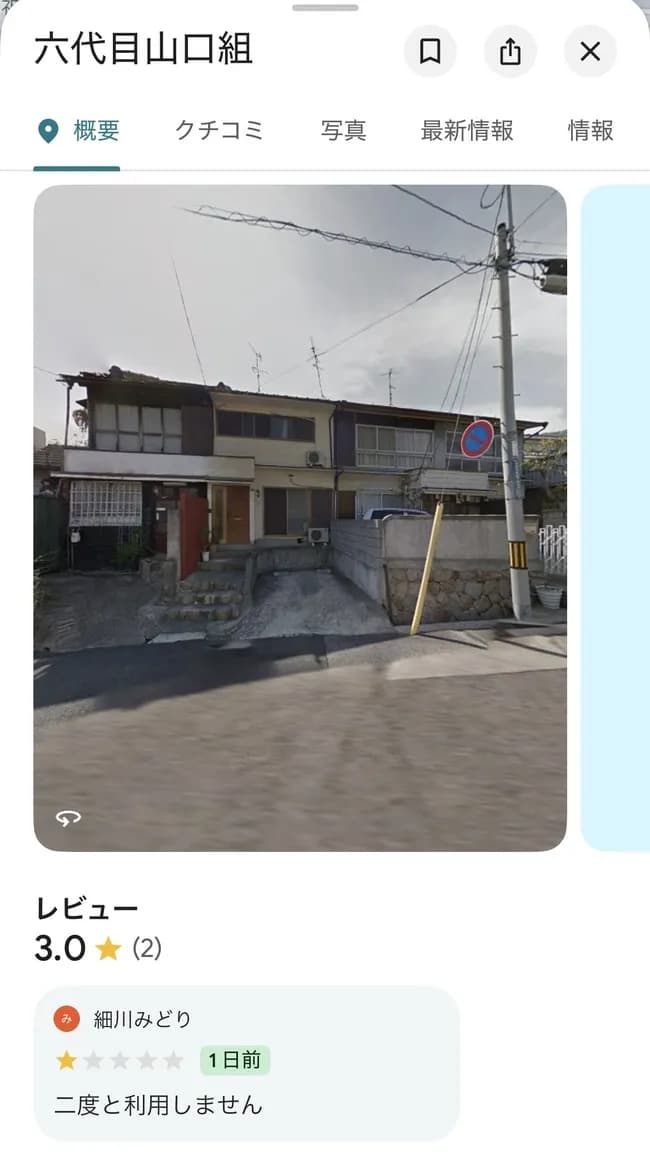
Task: Open the review by 細川みどり
Action: (x=246, y=1062)
